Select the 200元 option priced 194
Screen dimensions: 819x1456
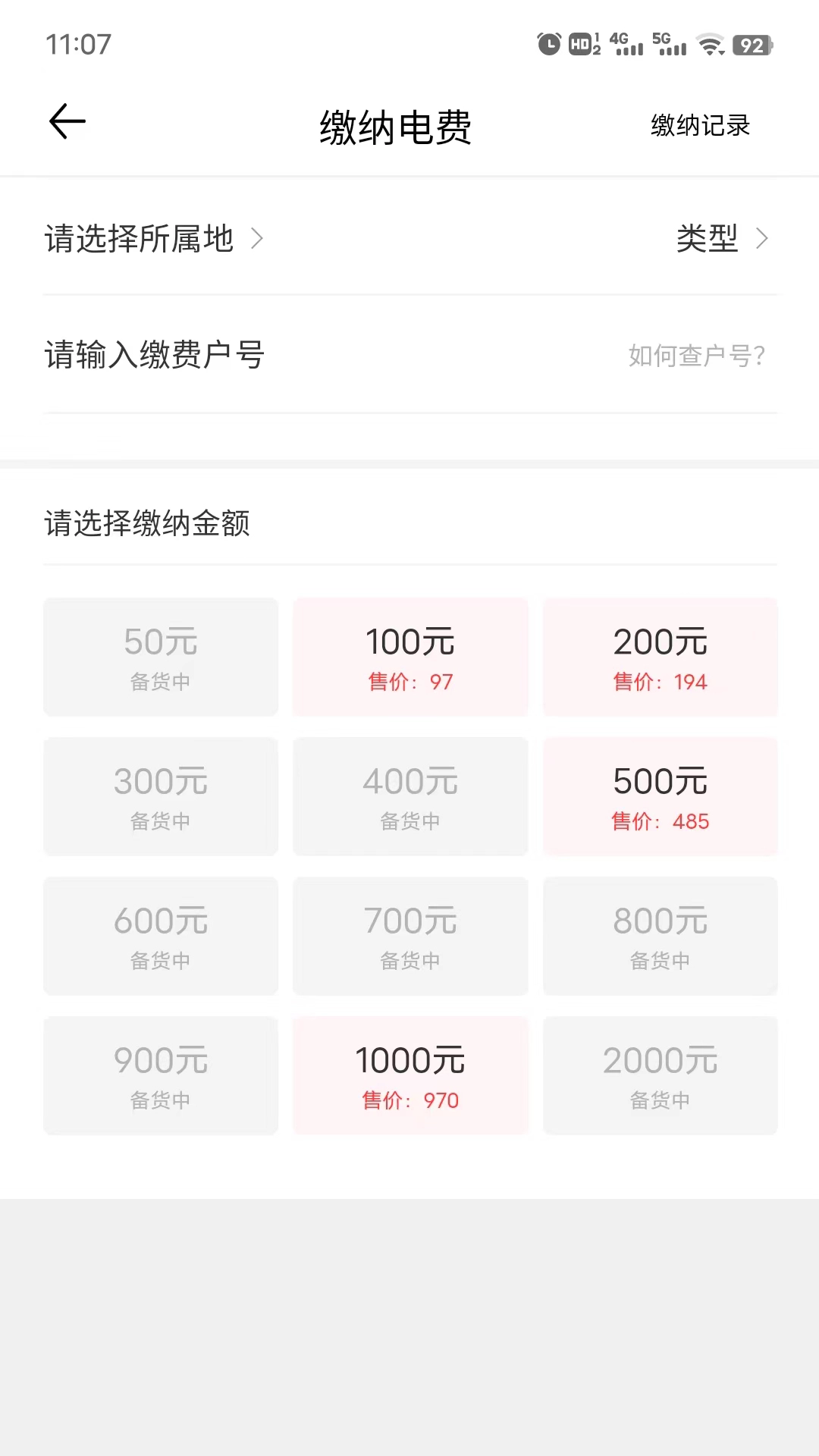[660, 657]
